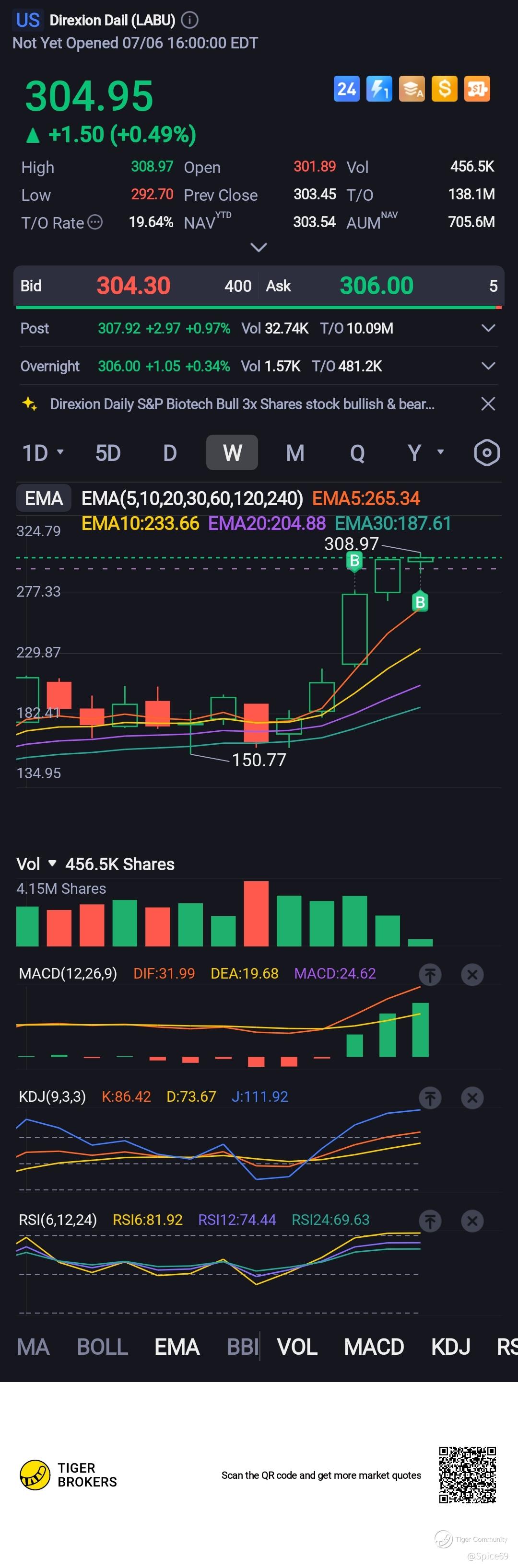Expand the quote details chevron below stats
Image resolution: width=518 pixels, height=1568 pixels.
point(259,247)
